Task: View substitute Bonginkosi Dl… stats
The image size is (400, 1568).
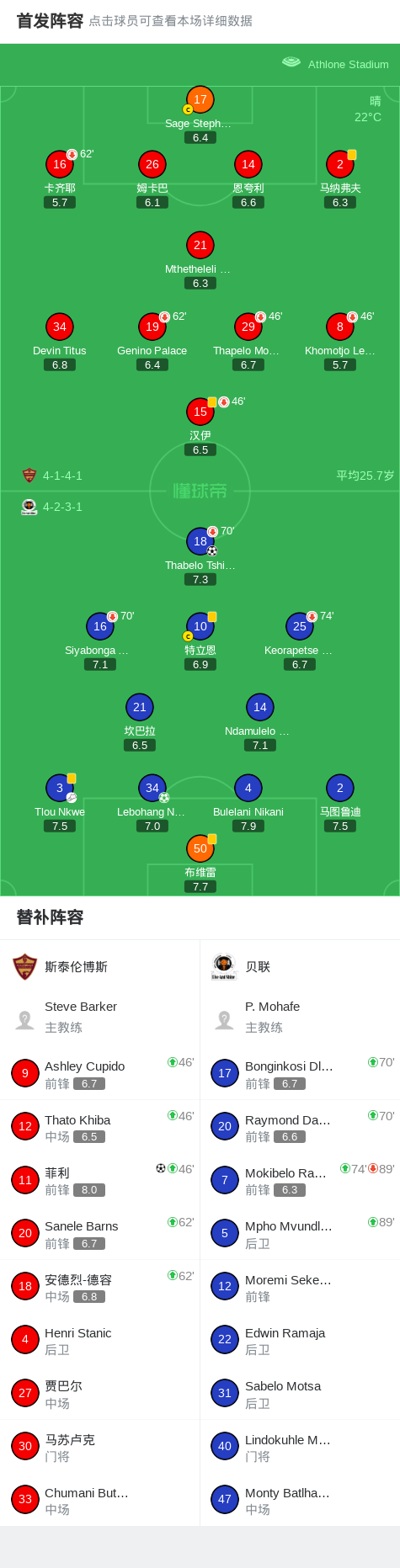Action: coord(300,1073)
